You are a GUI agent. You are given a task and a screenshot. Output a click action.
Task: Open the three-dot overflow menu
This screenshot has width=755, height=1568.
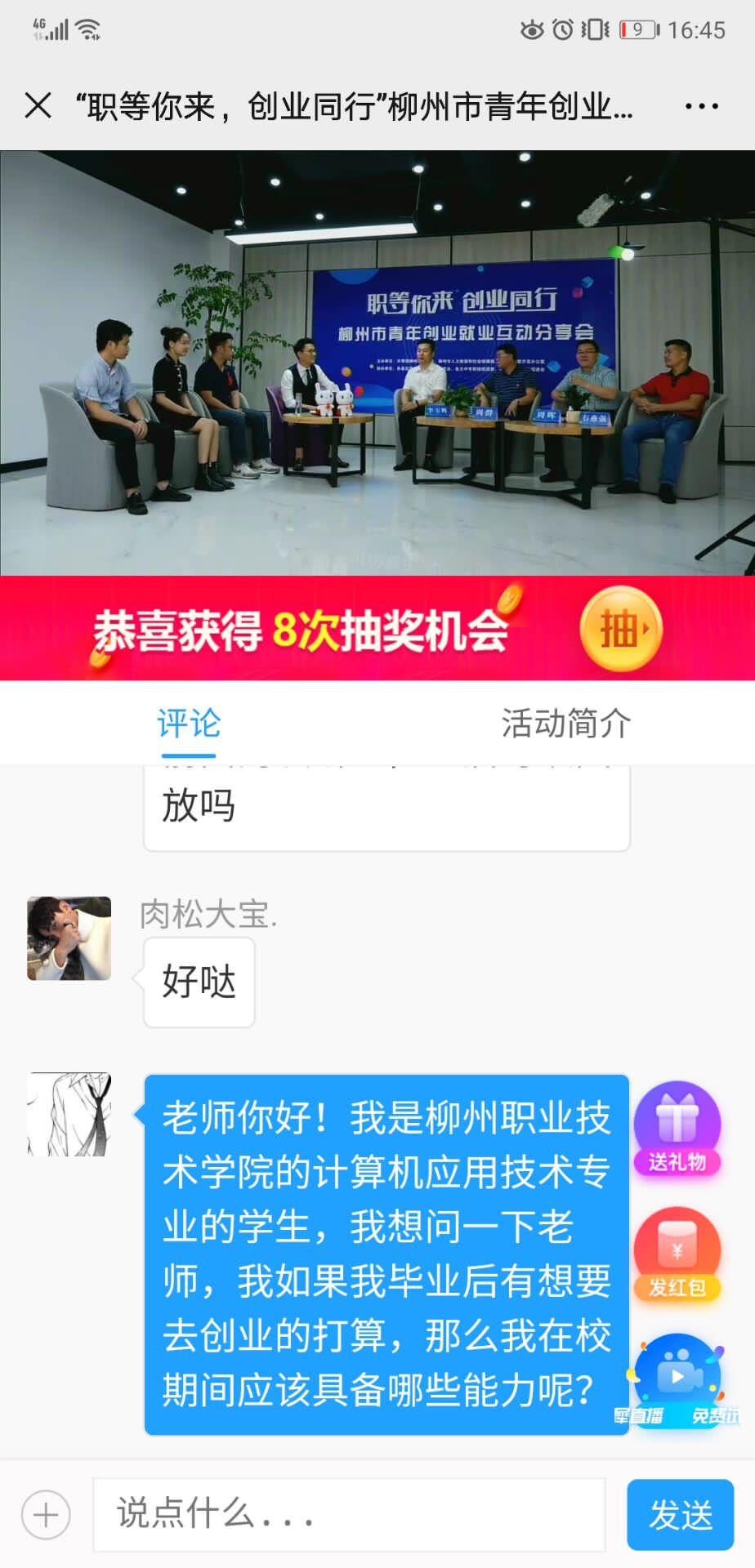click(x=701, y=106)
